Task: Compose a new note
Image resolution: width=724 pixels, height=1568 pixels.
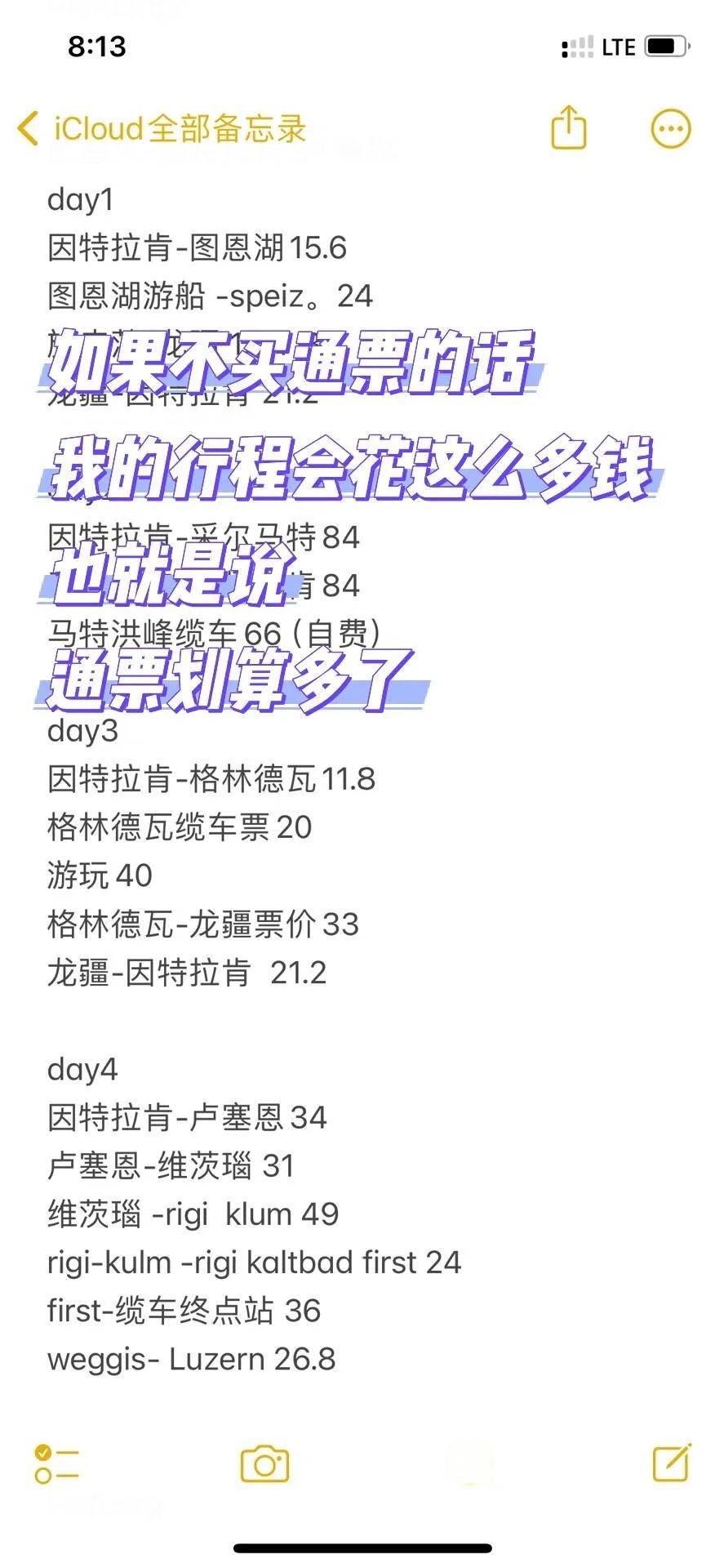Action: (673, 1462)
